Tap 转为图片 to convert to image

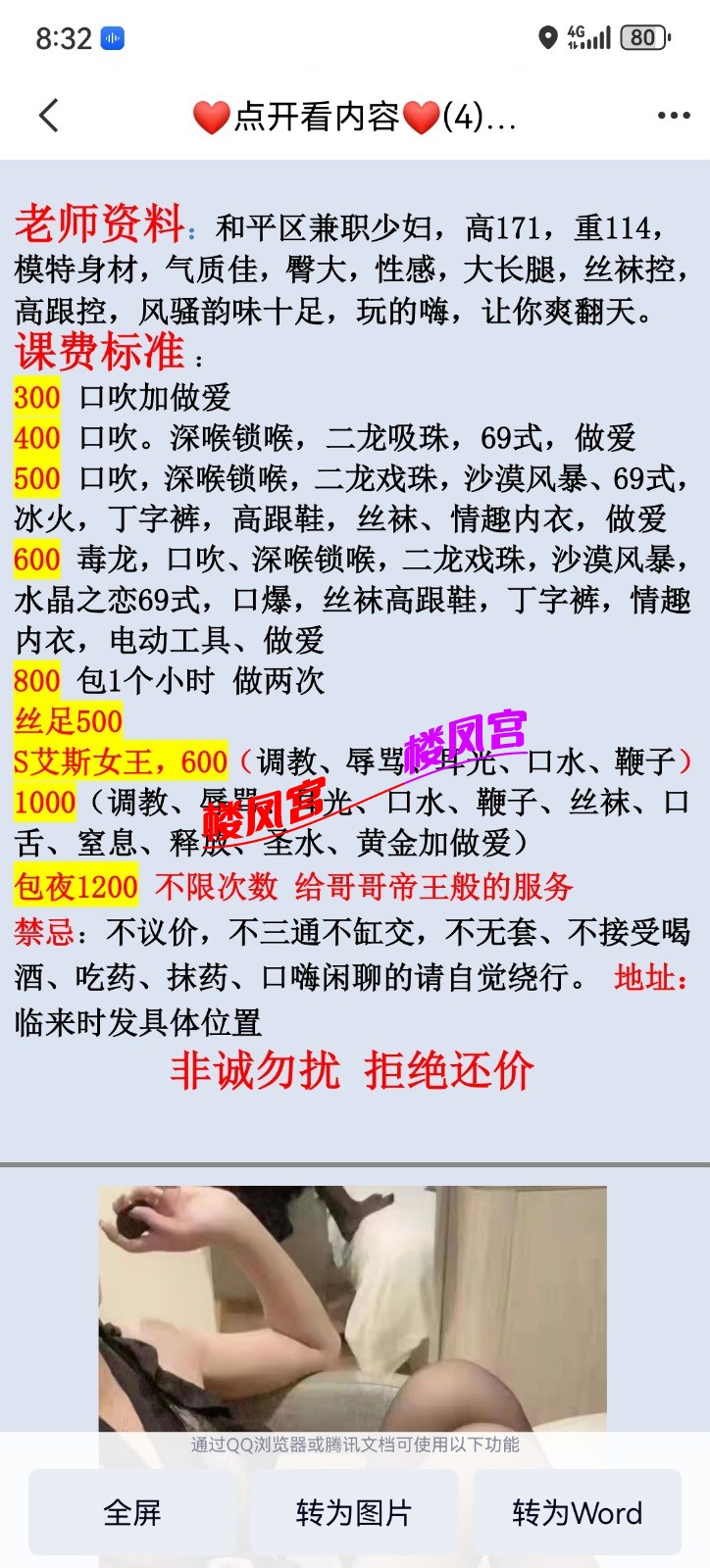pyautogui.click(x=354, y=1512)
